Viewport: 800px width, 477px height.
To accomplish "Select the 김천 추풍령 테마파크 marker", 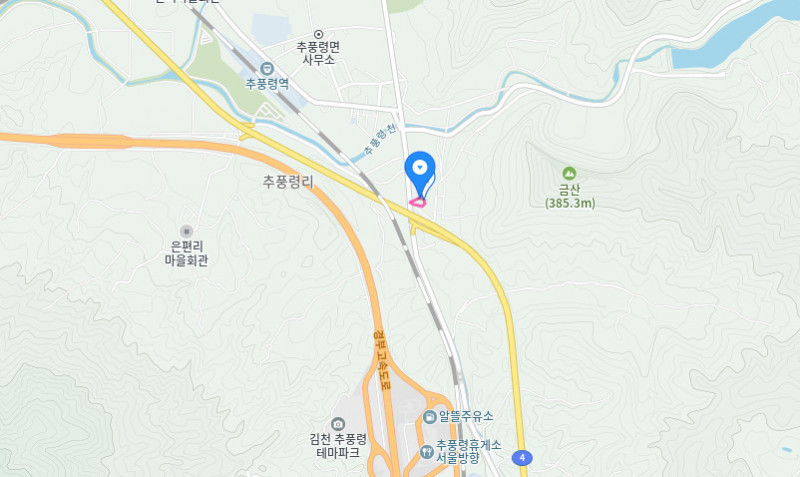I will click(337, 424).
